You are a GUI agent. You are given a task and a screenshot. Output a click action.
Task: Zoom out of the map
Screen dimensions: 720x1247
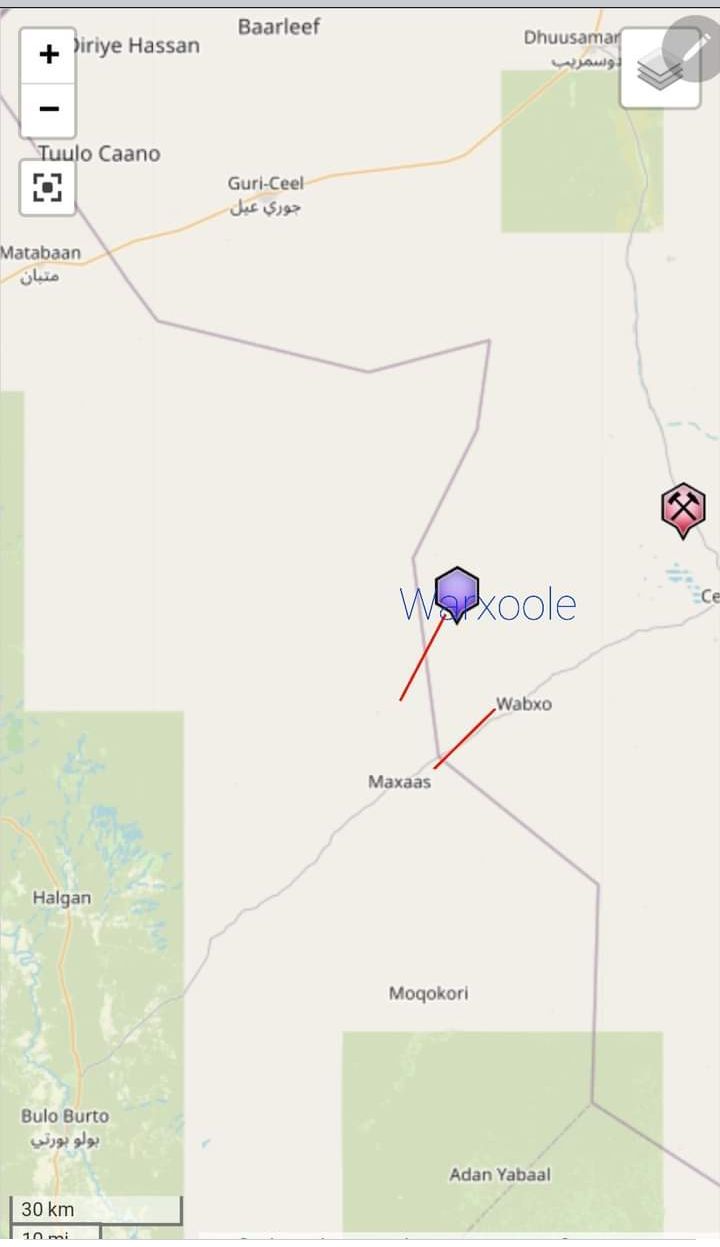(x=48, y=109)
